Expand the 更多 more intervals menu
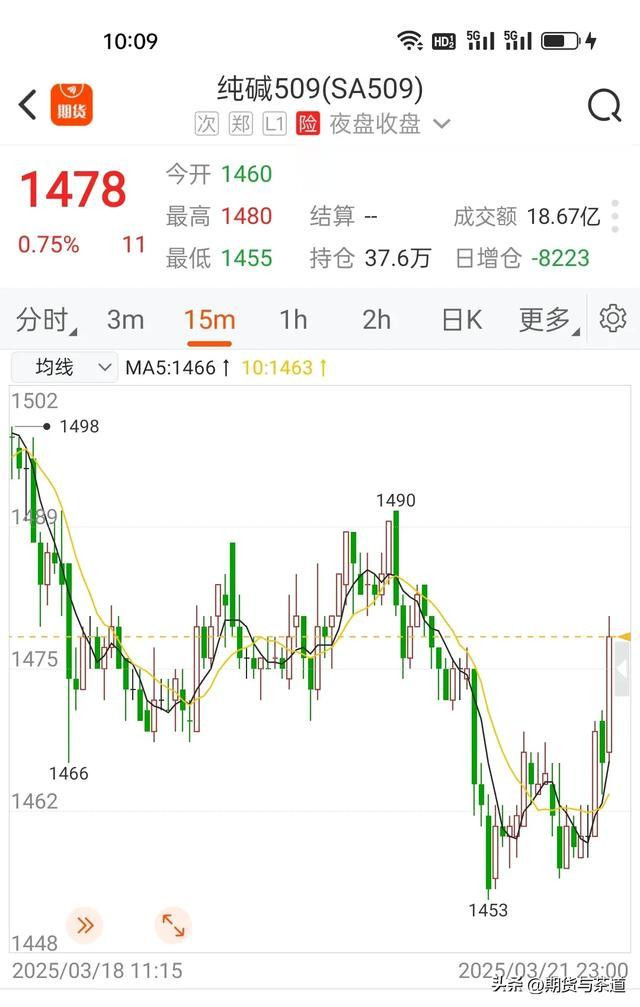This screenshot has height=1007, width=640. (545, 319)
